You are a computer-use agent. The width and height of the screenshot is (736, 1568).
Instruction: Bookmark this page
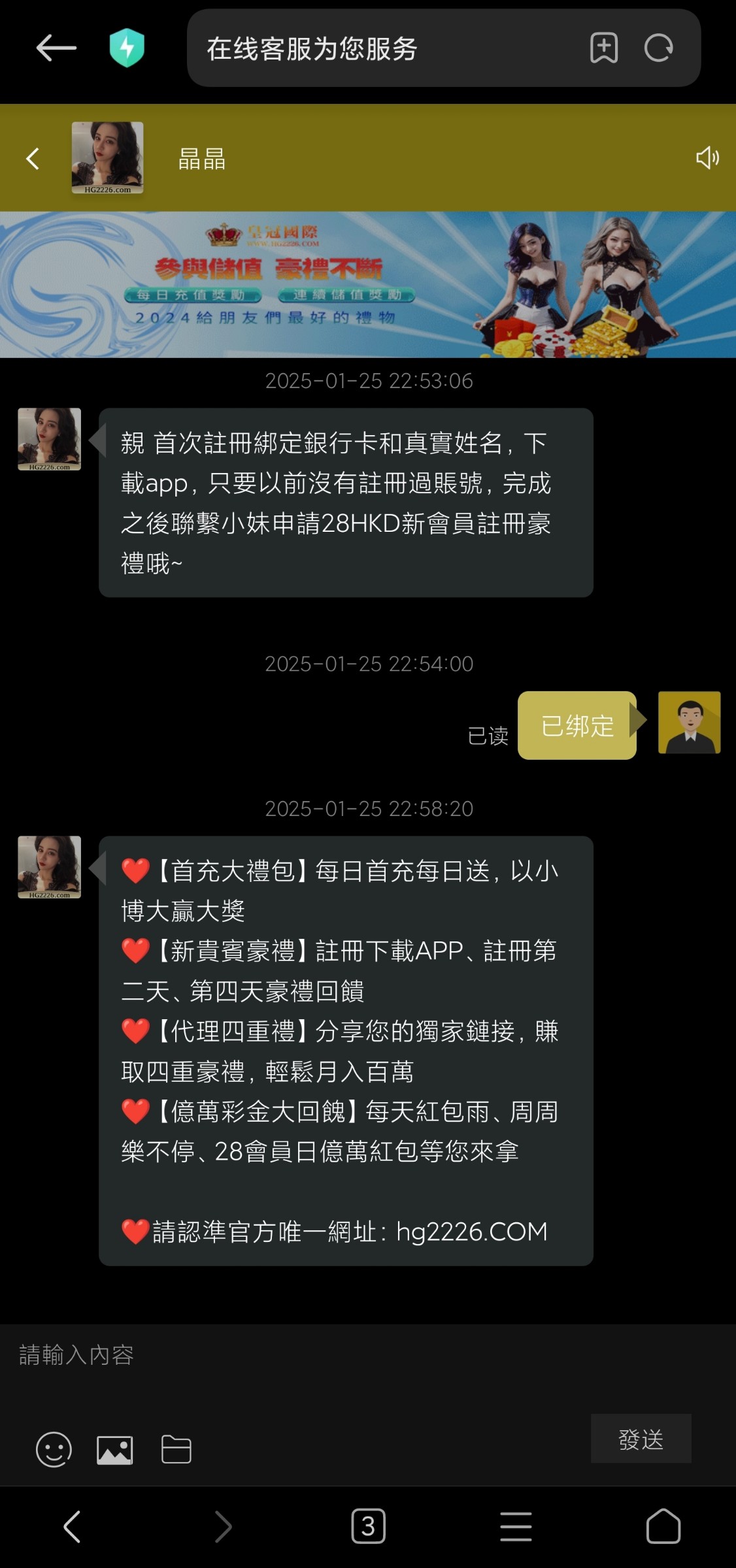click(x=603, y=48)
